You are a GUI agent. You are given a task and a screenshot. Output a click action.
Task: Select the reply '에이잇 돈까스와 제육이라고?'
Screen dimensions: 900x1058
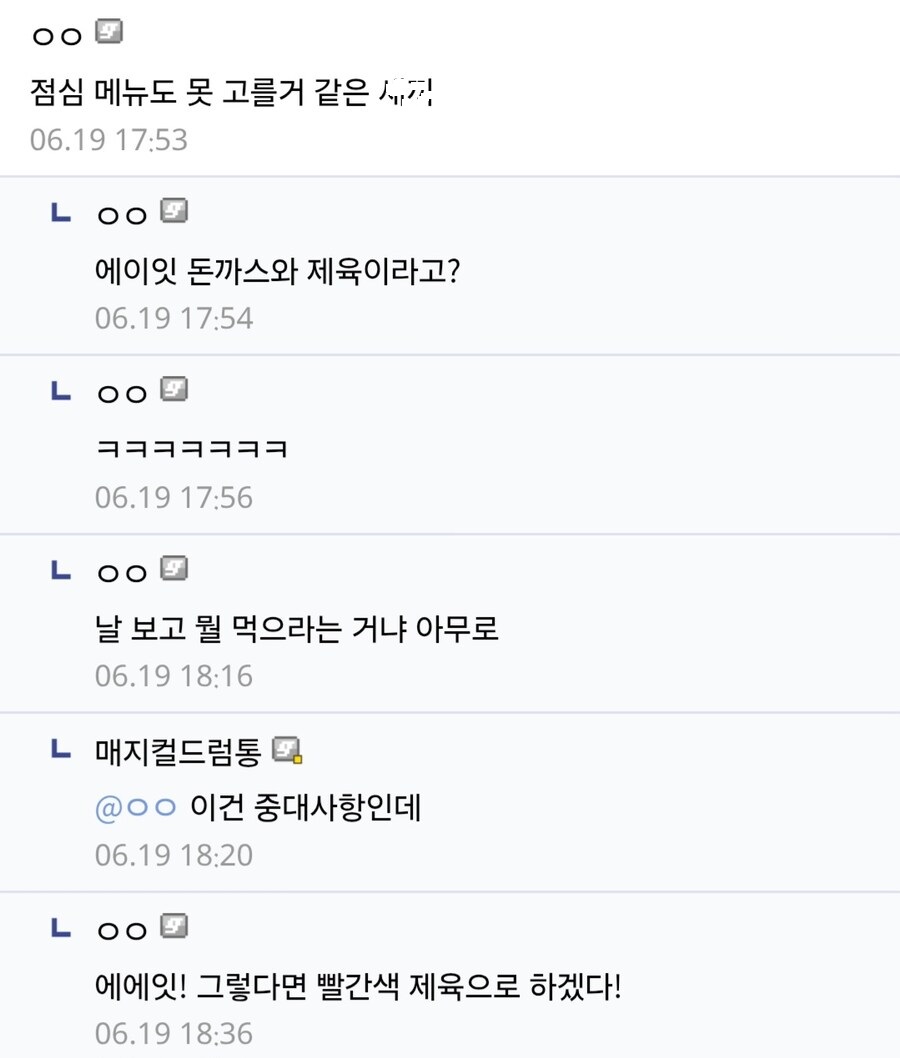pos(277,272)
